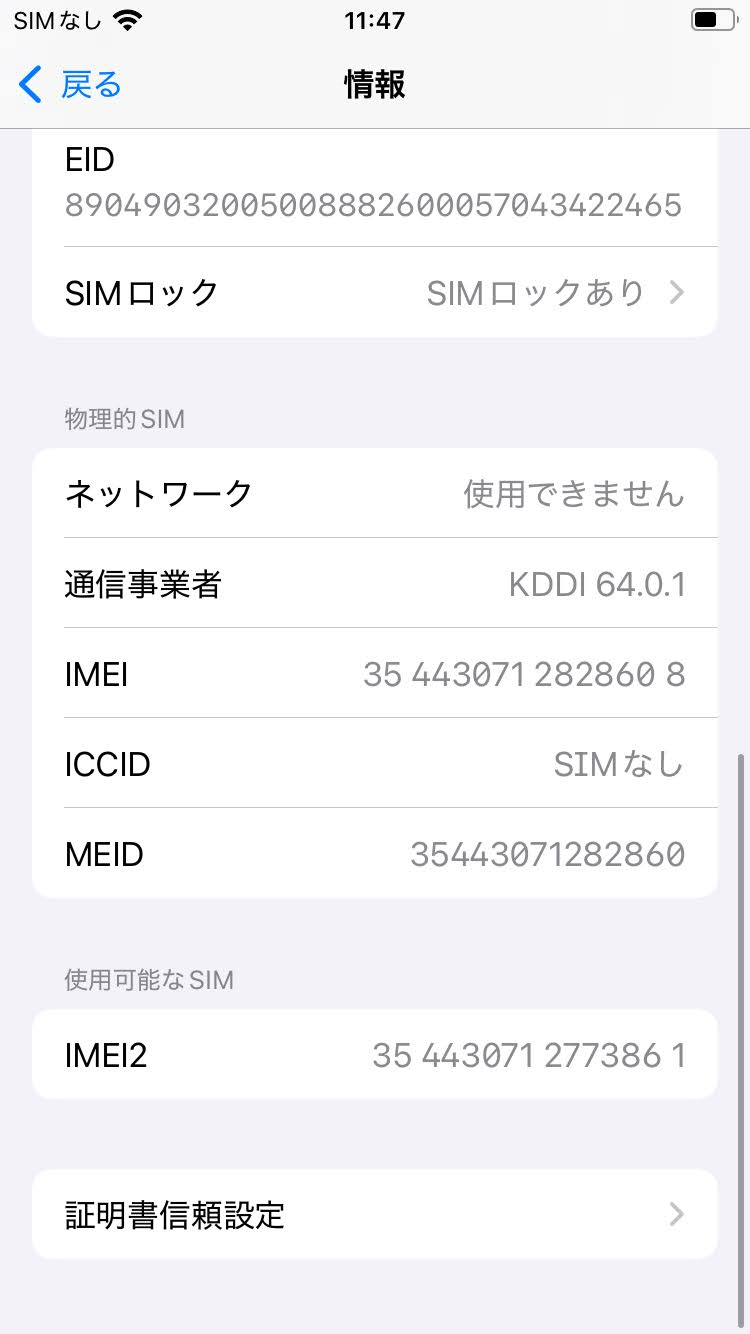The width and height of the screenshot is (750, 1334).
Task: Tap the 物理的SIM section header
Action: click(x=122, y=418)
